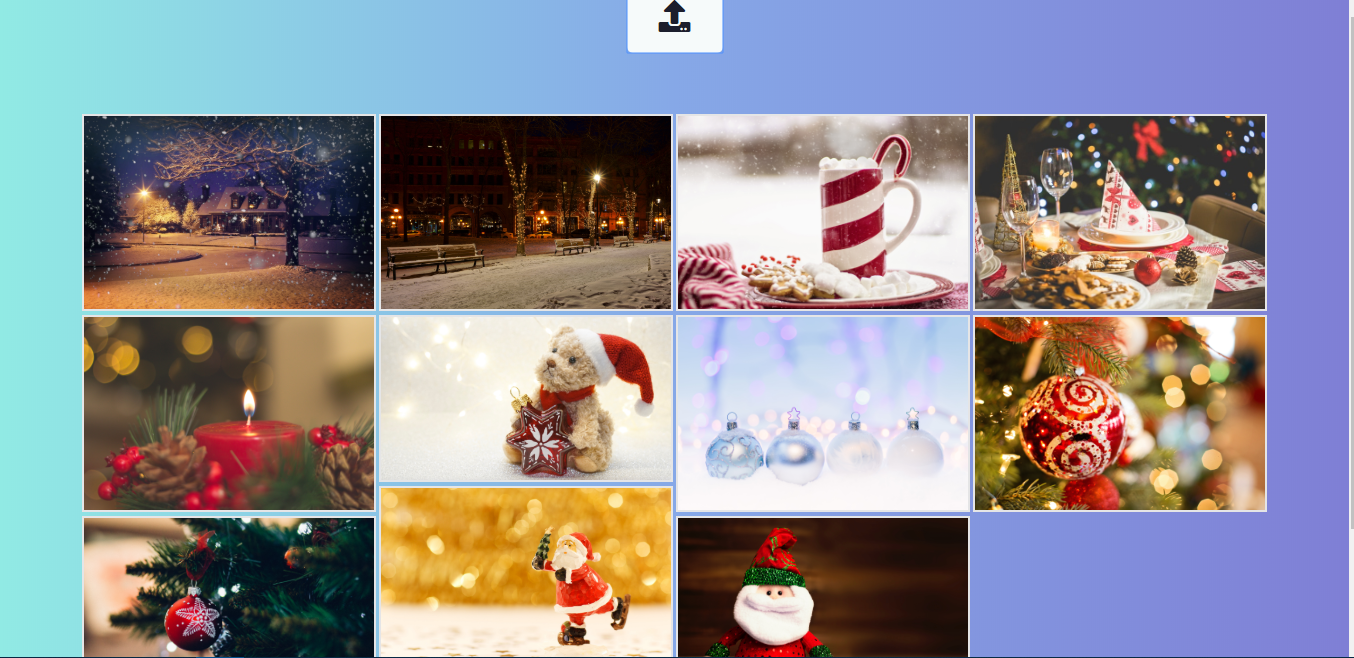Open the snowy house night photo
The image size is (1354, 658).
[x=229, y=212]
